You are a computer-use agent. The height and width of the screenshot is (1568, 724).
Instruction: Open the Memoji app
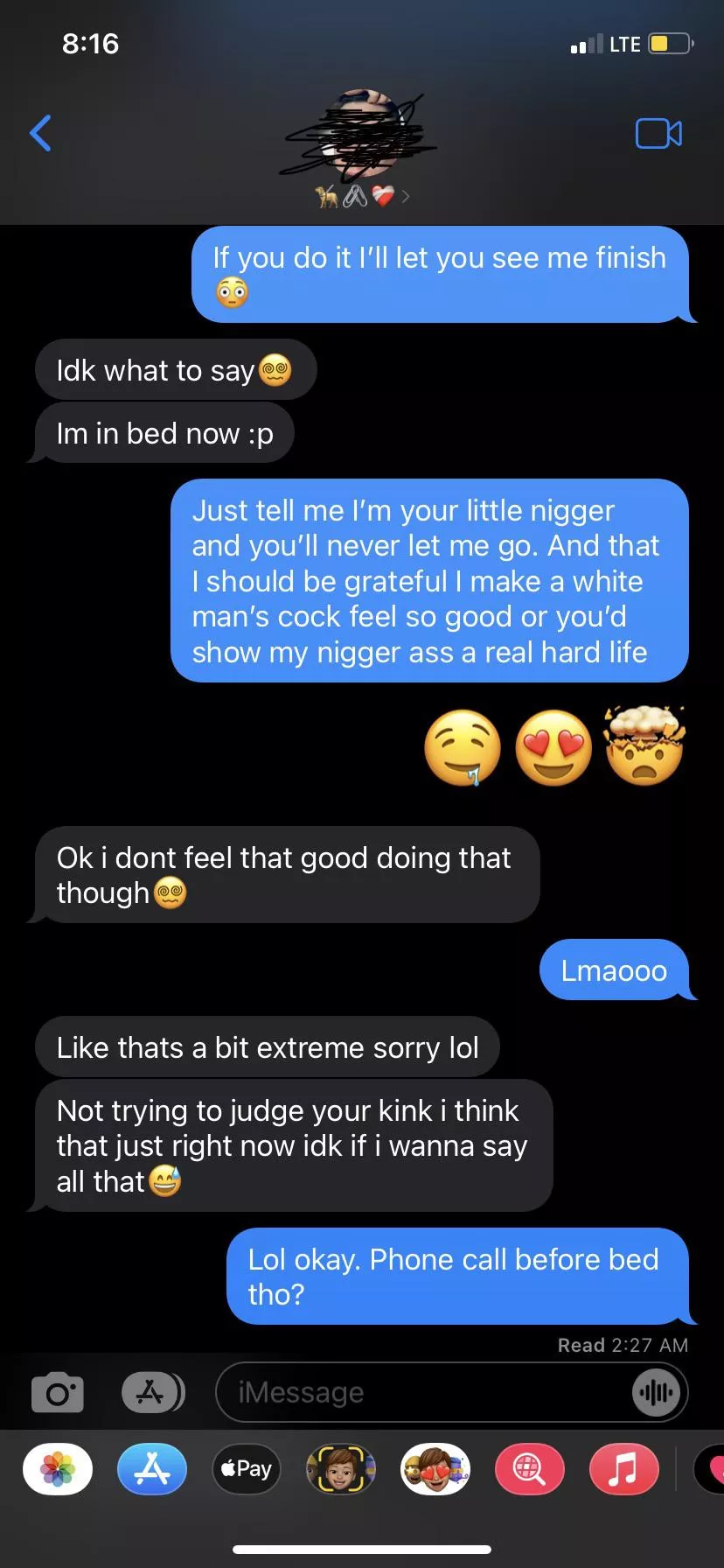coord(341,1469)
